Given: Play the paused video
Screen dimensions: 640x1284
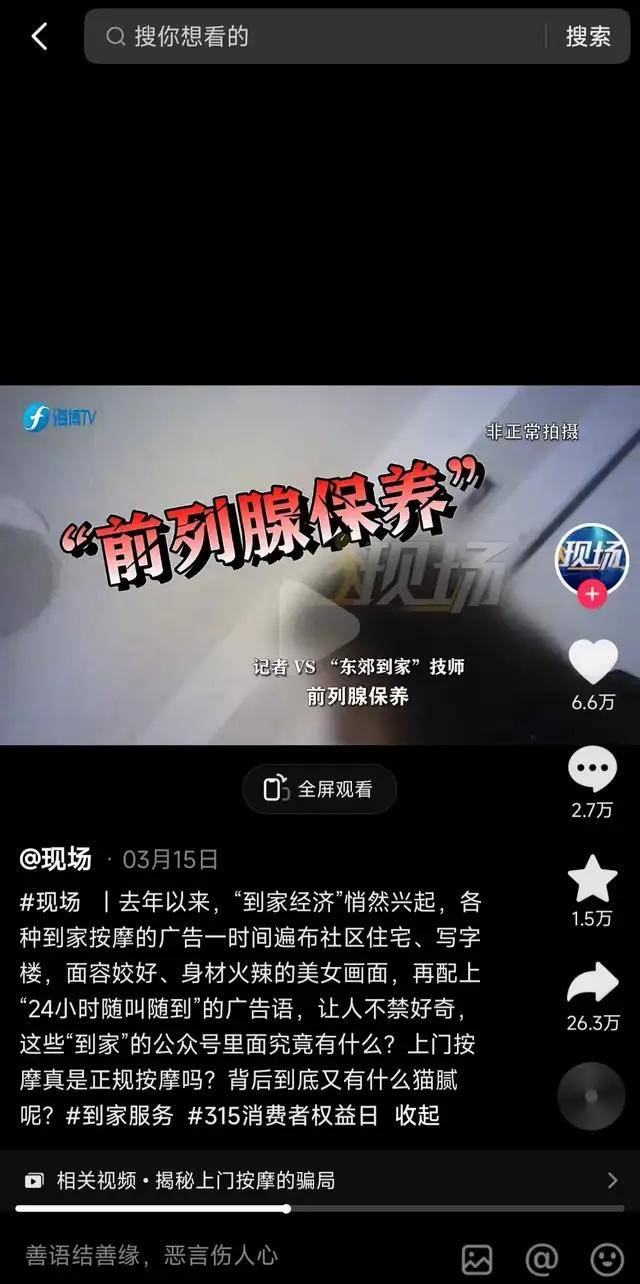Looking at the screenshot, I should [320, 620].
